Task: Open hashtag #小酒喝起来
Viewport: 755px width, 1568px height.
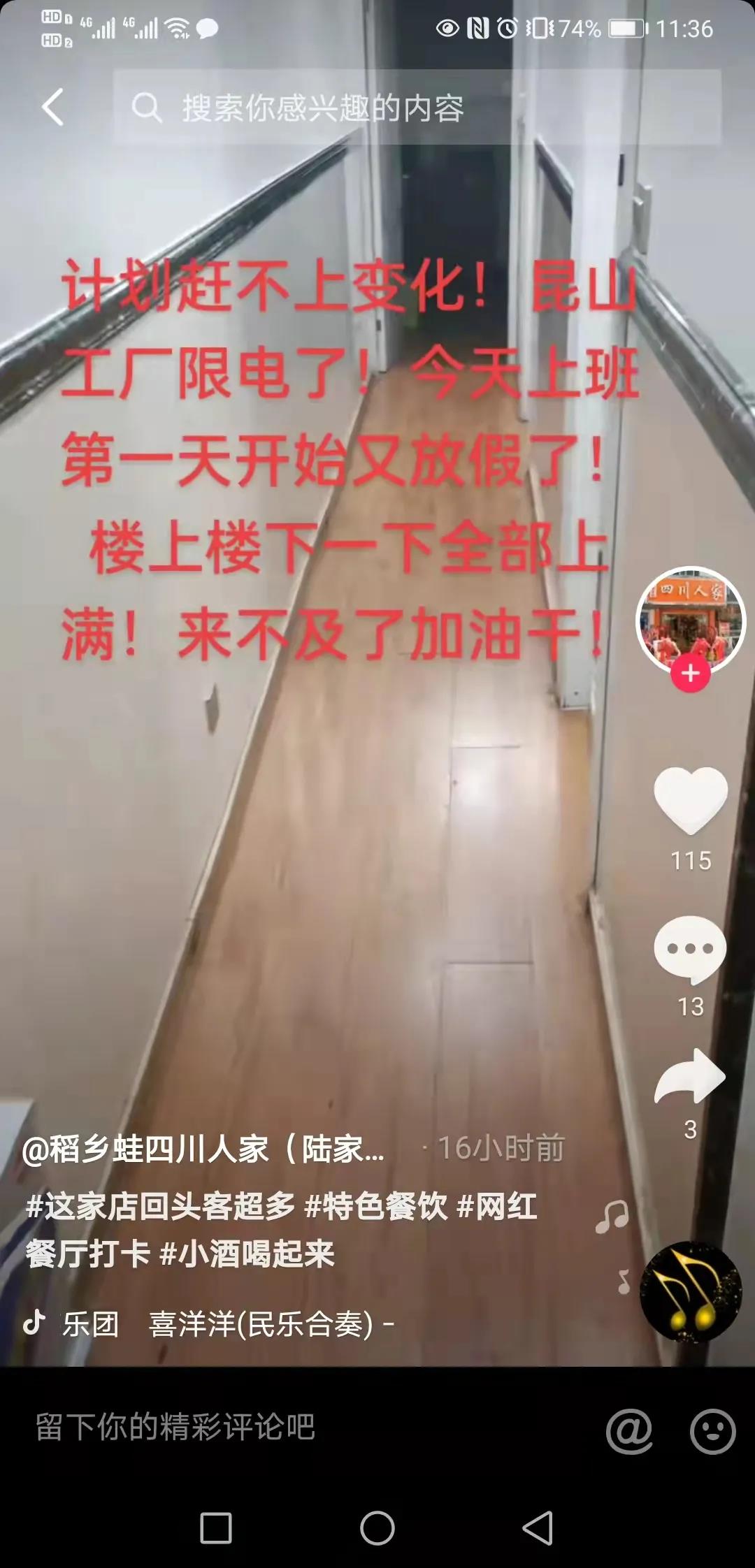Action: (247, 1254)
